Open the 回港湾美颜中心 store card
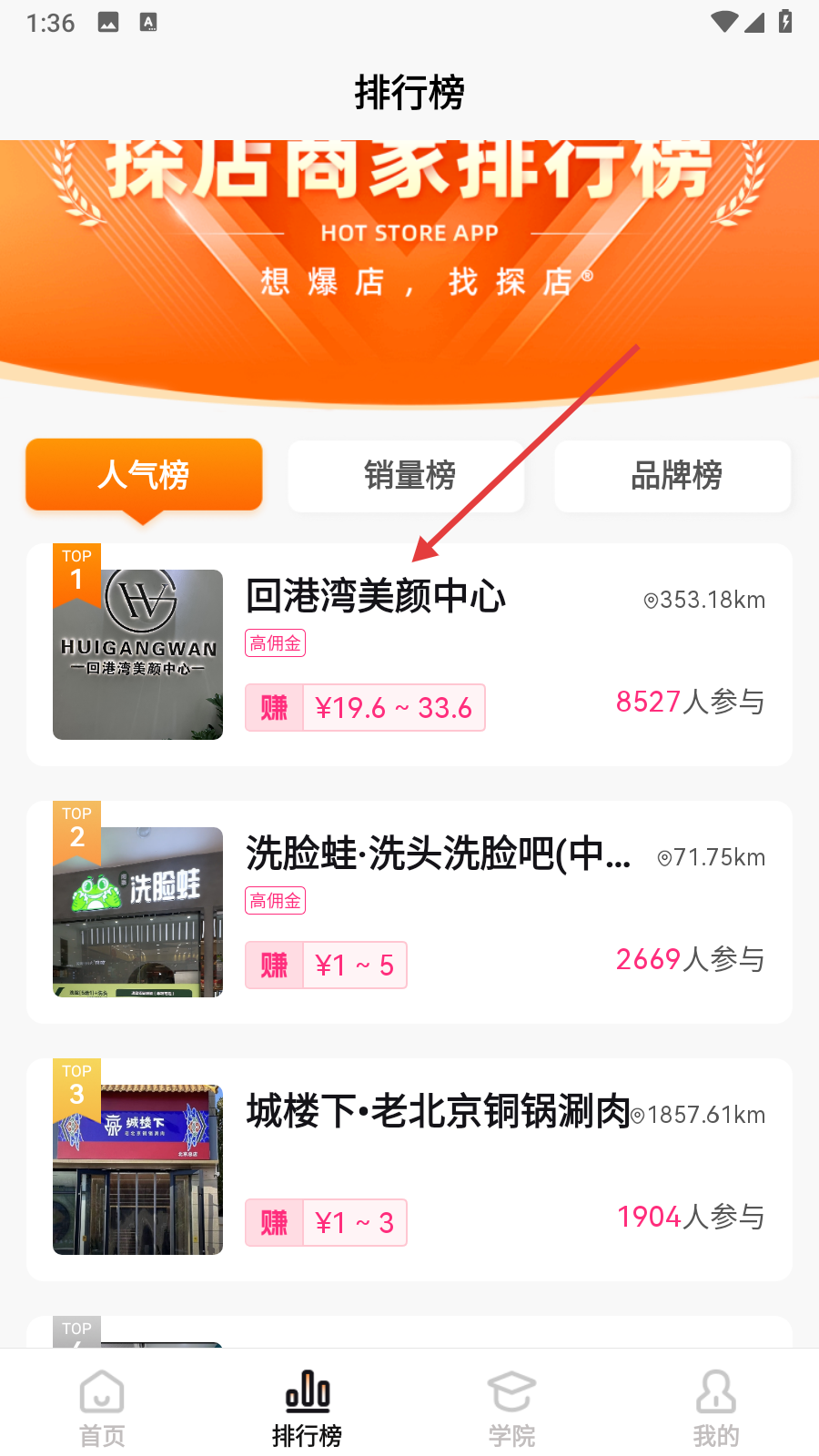This screenshot has width=819, height=1456. pos(409,654)
